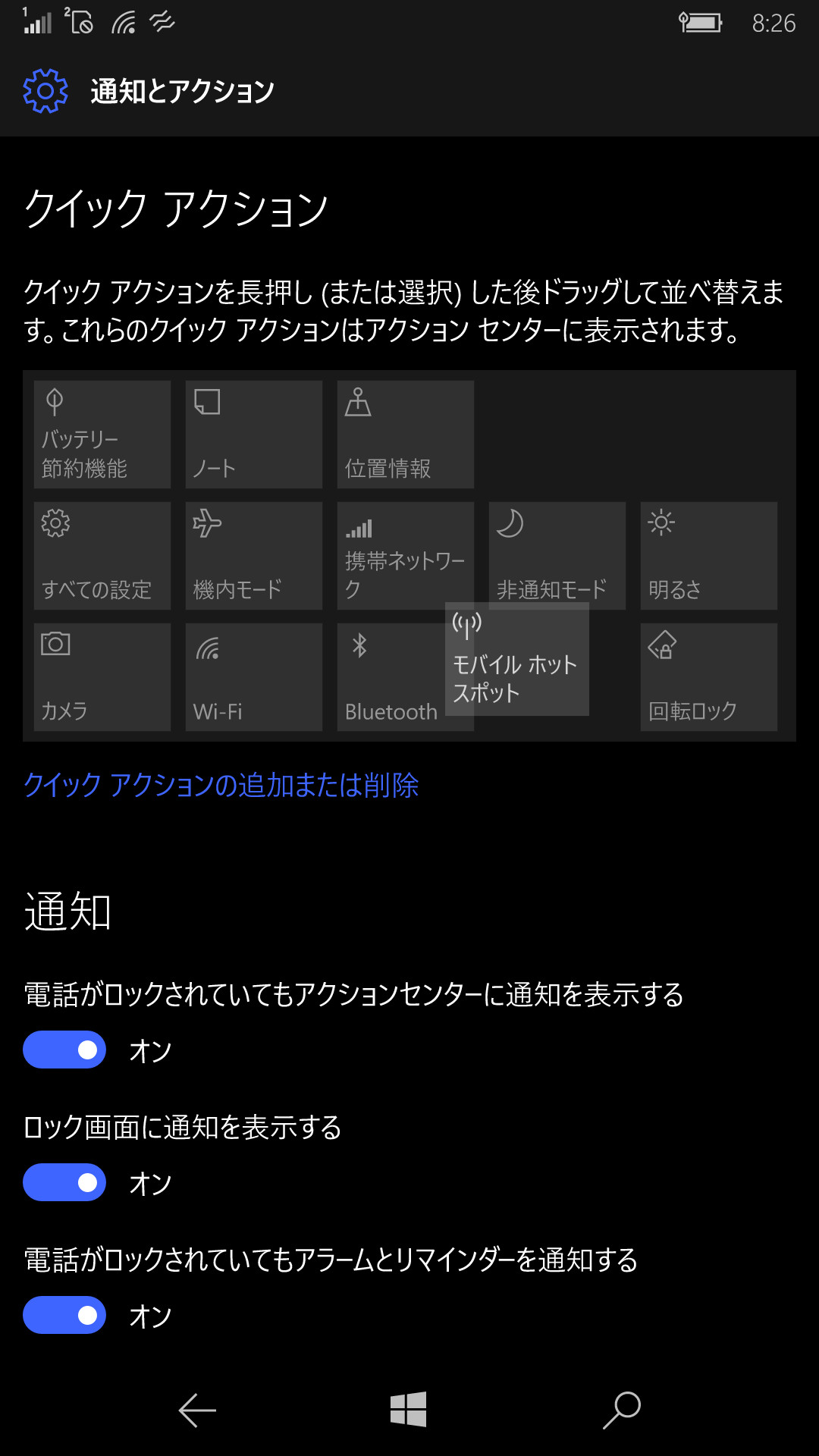
Task: Select the モバイル ホットスポット tile
Action: coord(518,660)
